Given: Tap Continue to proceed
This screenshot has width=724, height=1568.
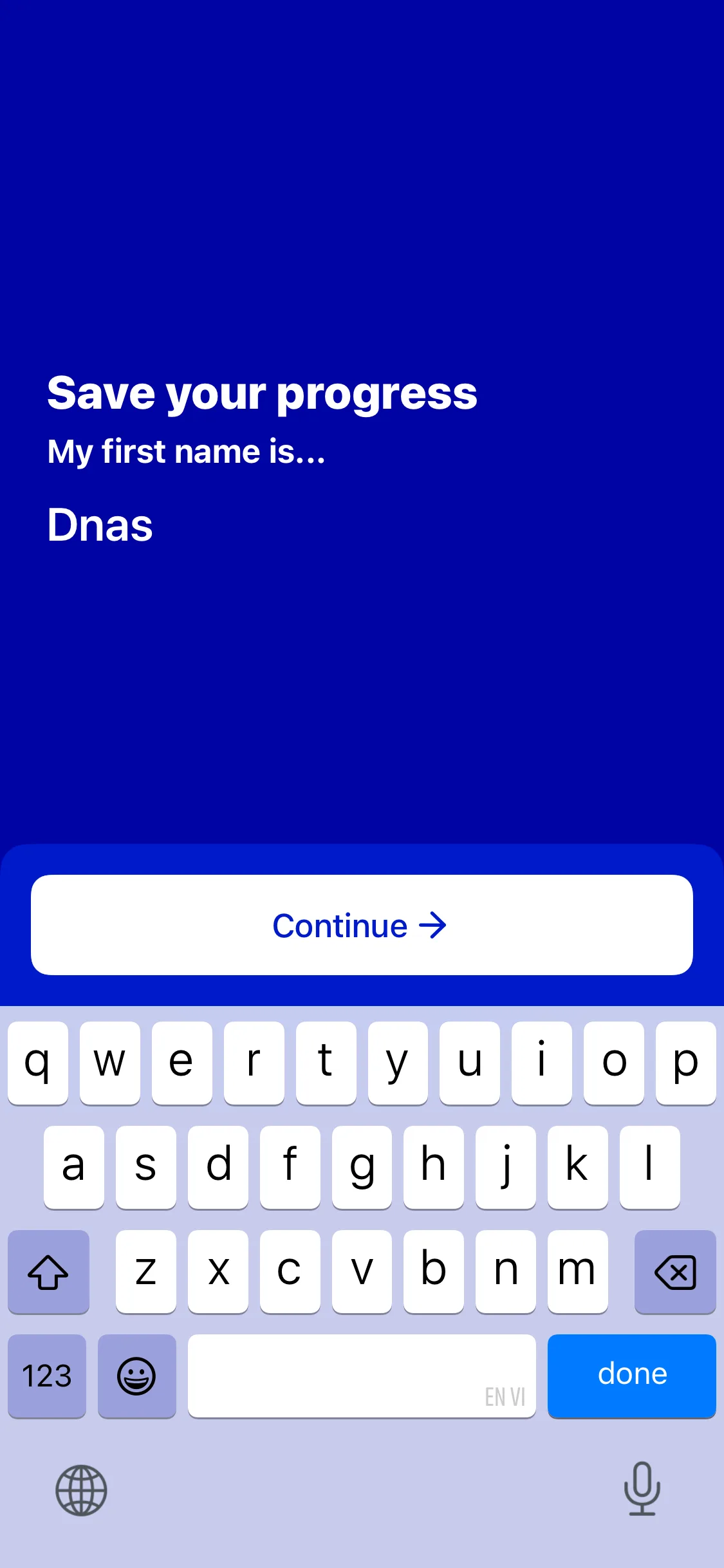Looking at the screenshot, I should (361, 925).
